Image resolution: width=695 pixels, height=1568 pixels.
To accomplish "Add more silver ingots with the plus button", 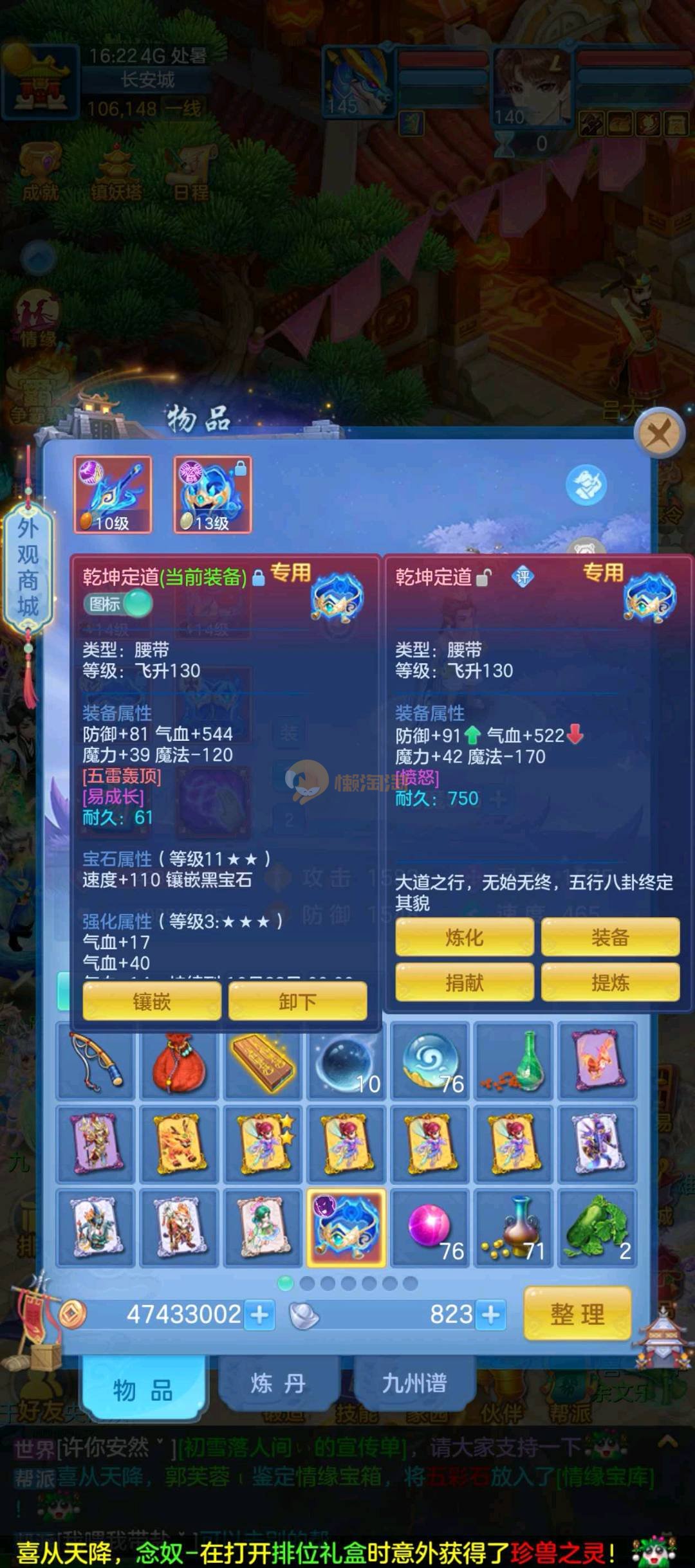I will (x=490, y=1315).
